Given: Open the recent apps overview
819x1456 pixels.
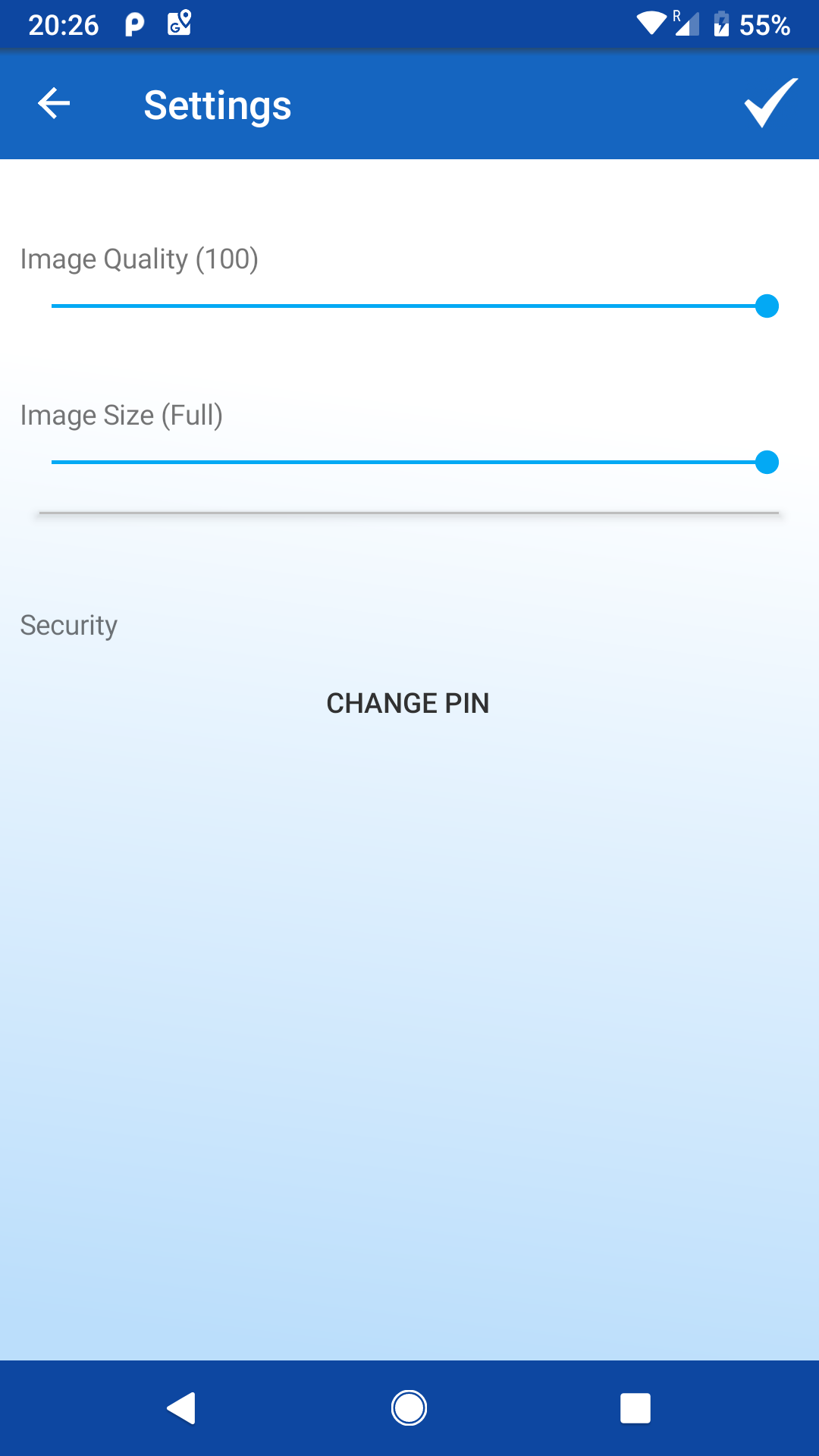Looking at the screenshot, I should point(635,1408).
